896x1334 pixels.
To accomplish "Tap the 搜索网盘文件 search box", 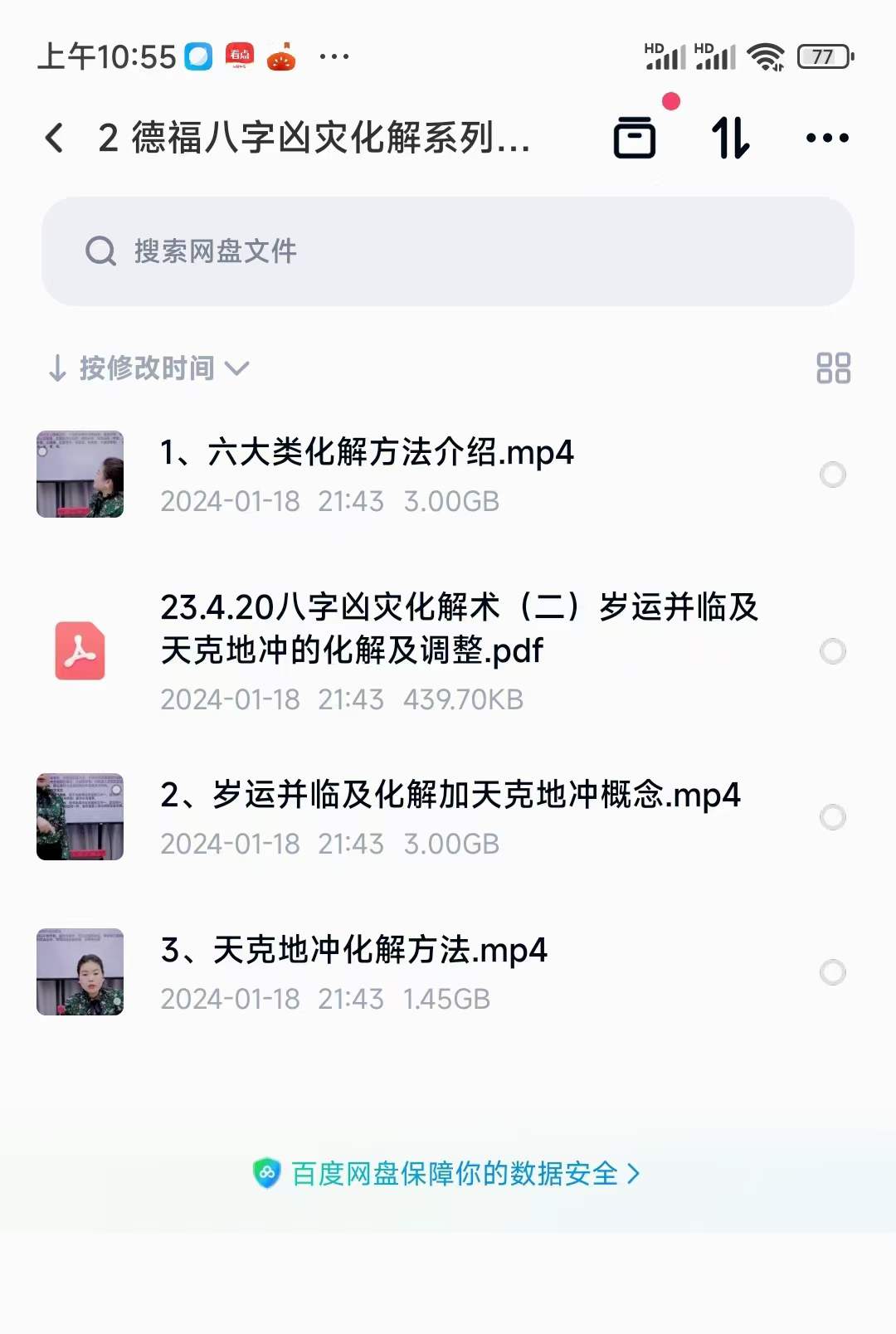I will (448, 251).
